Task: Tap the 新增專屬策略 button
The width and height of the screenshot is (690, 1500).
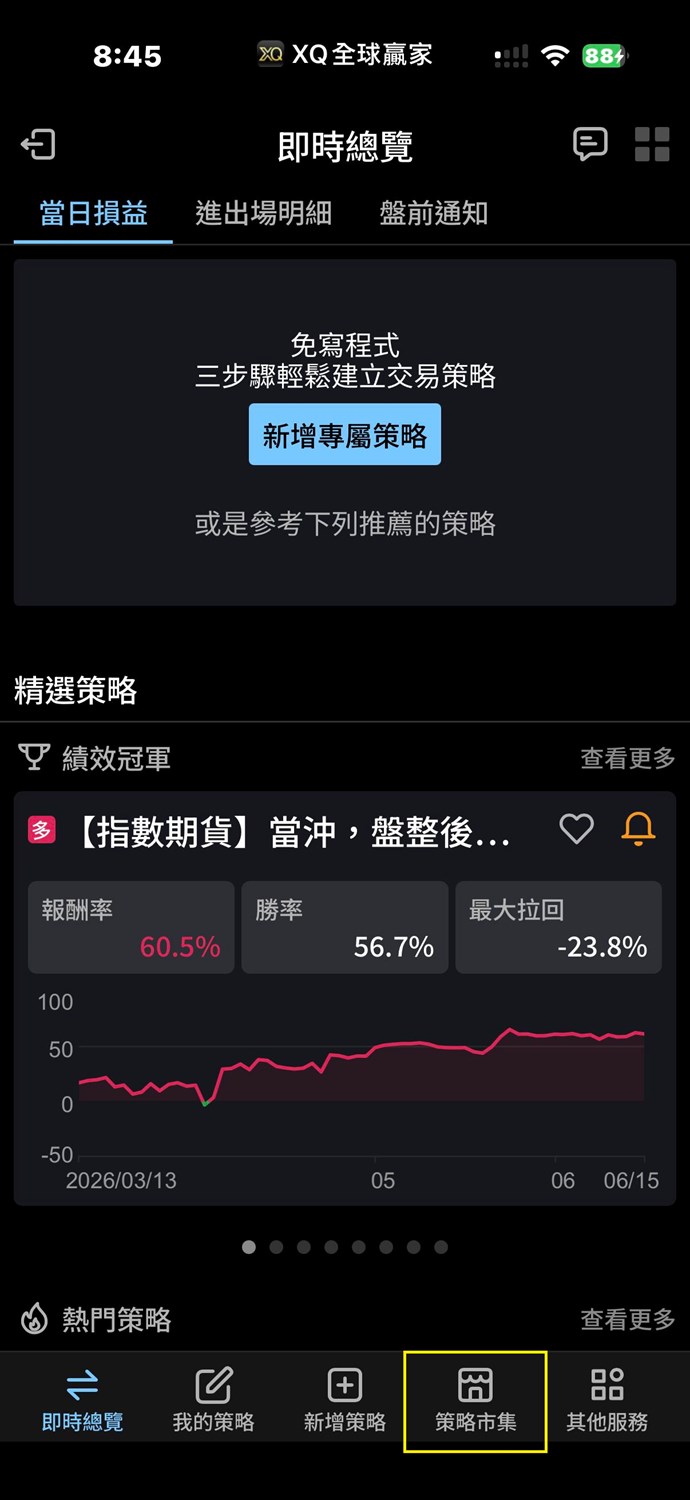Action: (x=345, y=436)
